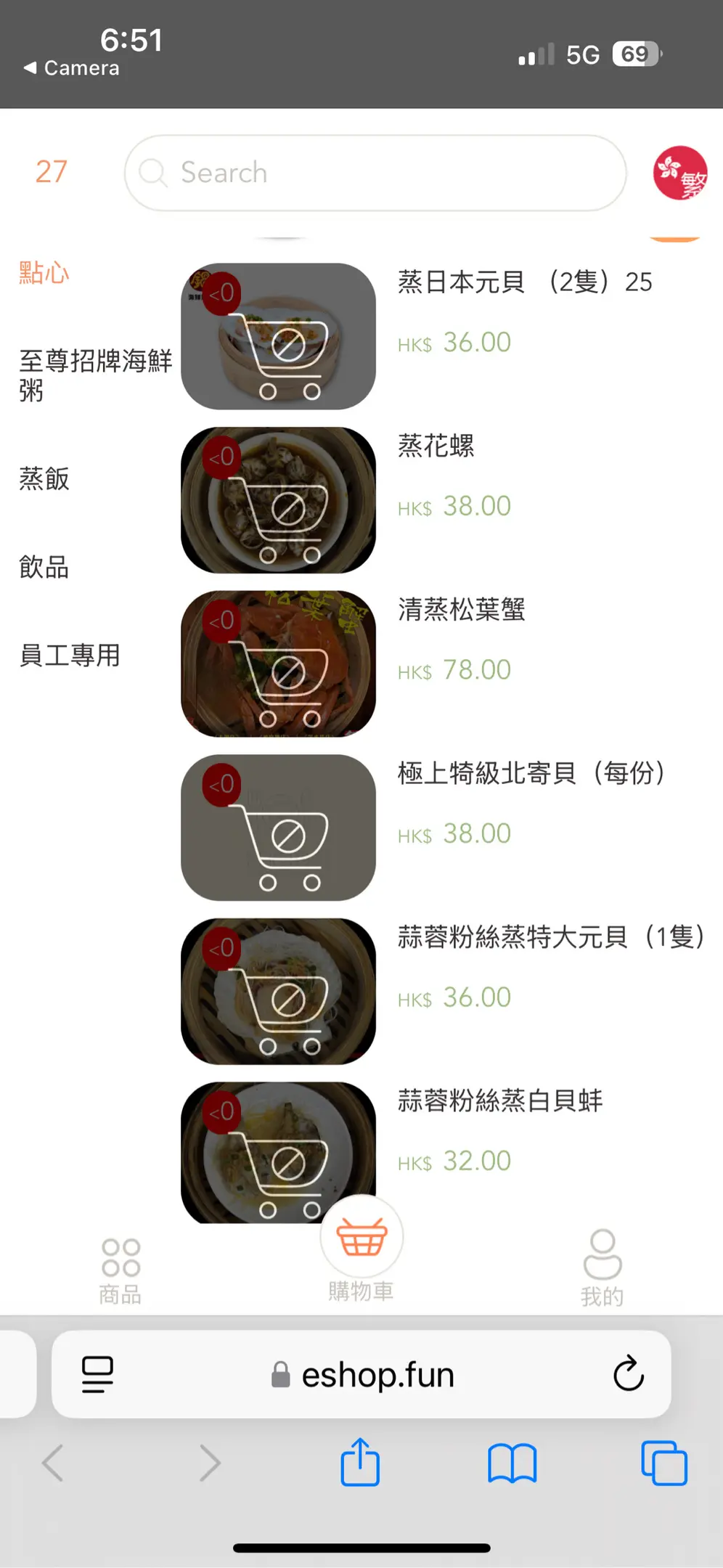Reload the eshop.fun page

point(628,1373)
